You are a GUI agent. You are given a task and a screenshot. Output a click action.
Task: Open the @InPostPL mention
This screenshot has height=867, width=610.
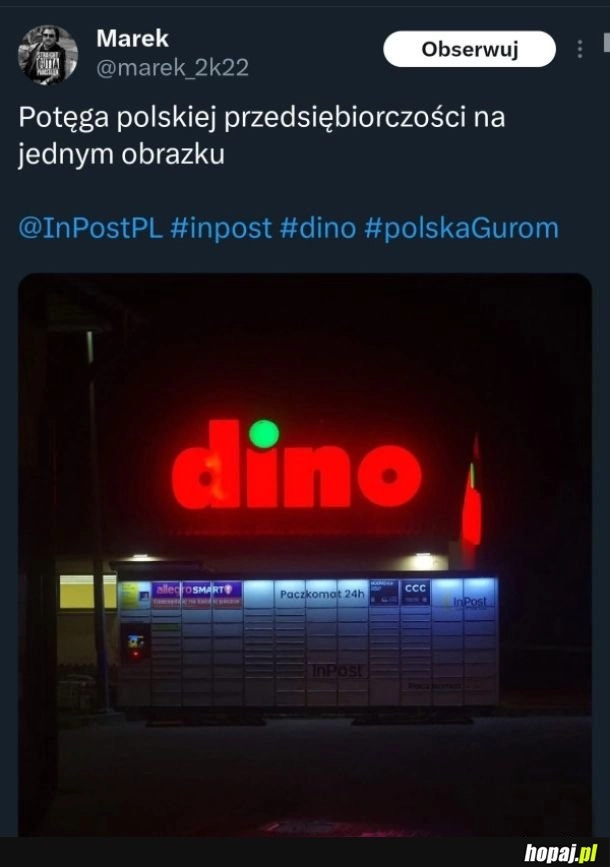90,228
